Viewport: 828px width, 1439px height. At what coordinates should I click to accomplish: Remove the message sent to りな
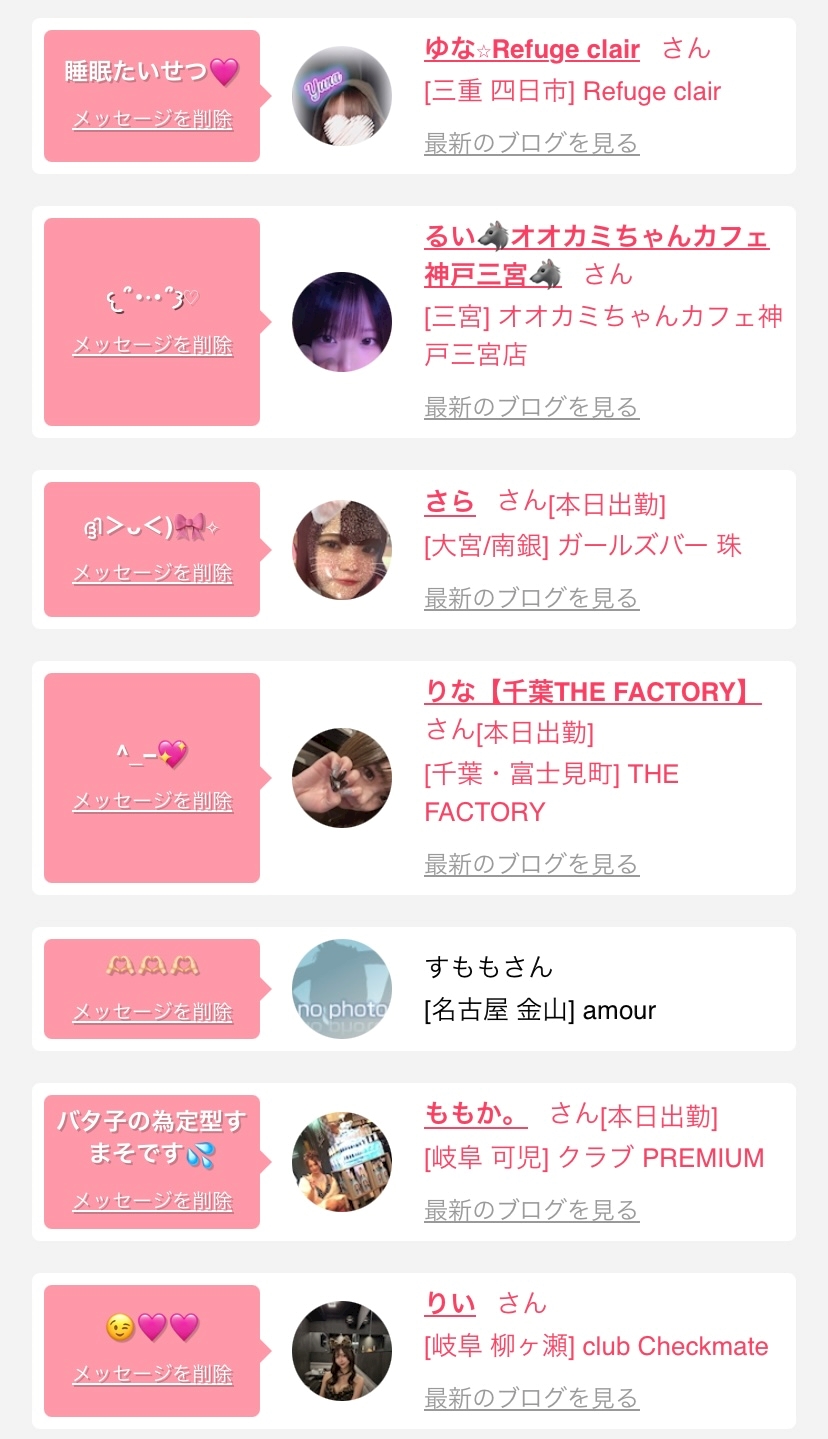click(x=152, y=802)
